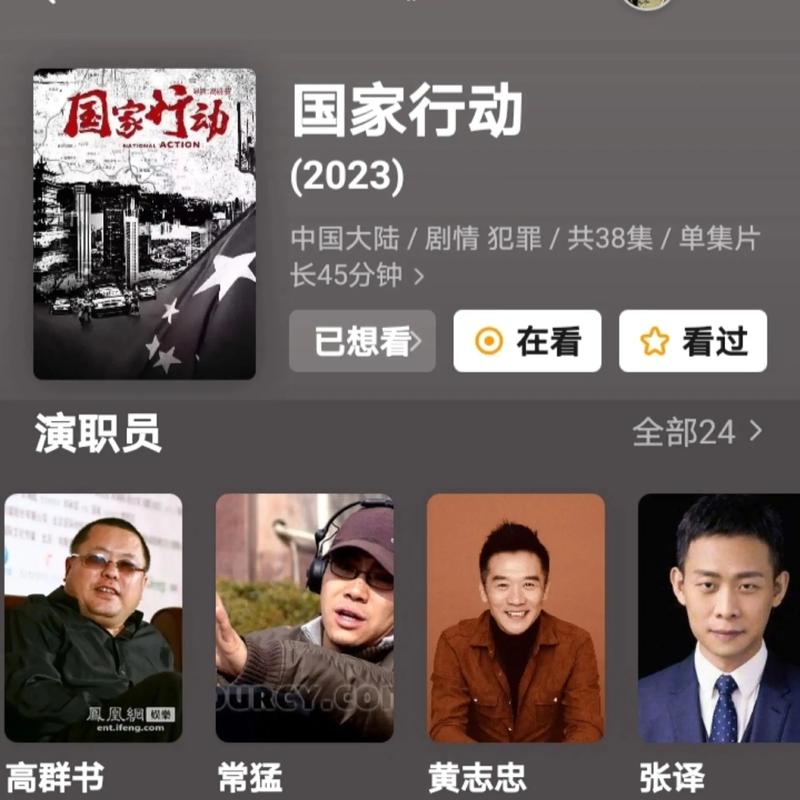Image resolution: width=800 pixels, height=800 pixels.
Task: Mark the show as 看过
Action: click(x=692, y=342)
